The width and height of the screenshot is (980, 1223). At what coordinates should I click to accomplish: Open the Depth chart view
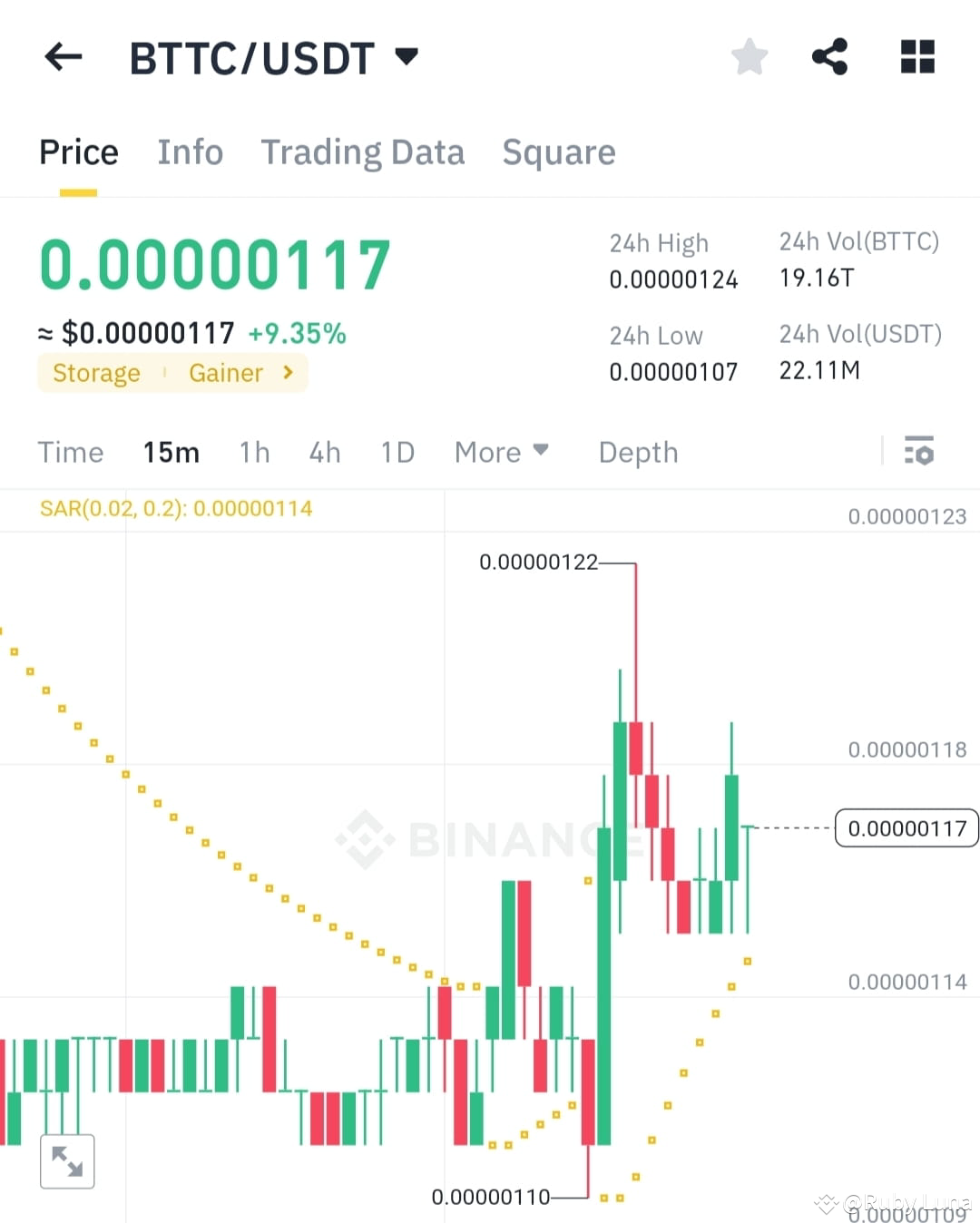pyautogui.click(x=638, y=452)
